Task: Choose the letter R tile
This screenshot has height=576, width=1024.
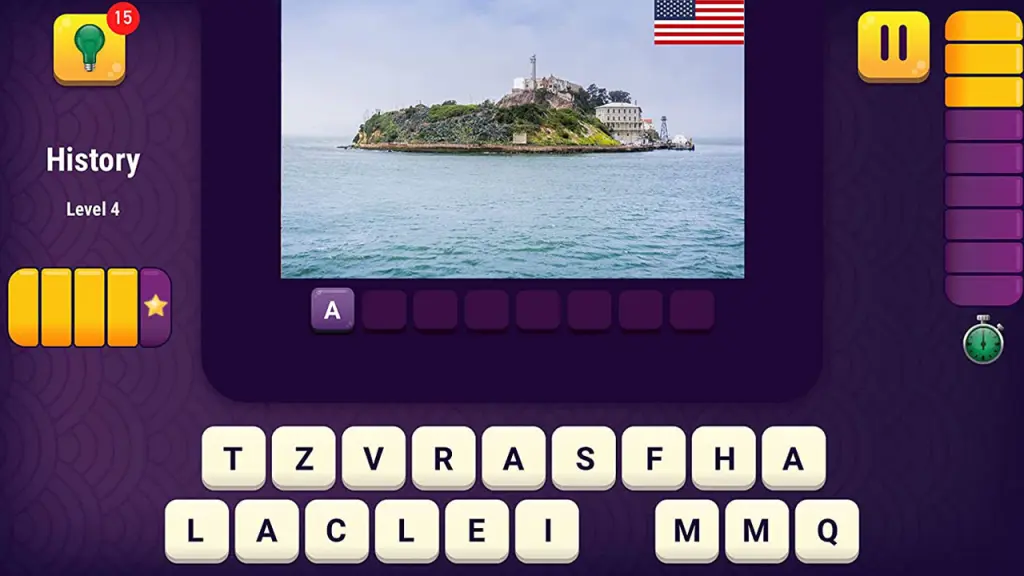Action: point(443,458)
